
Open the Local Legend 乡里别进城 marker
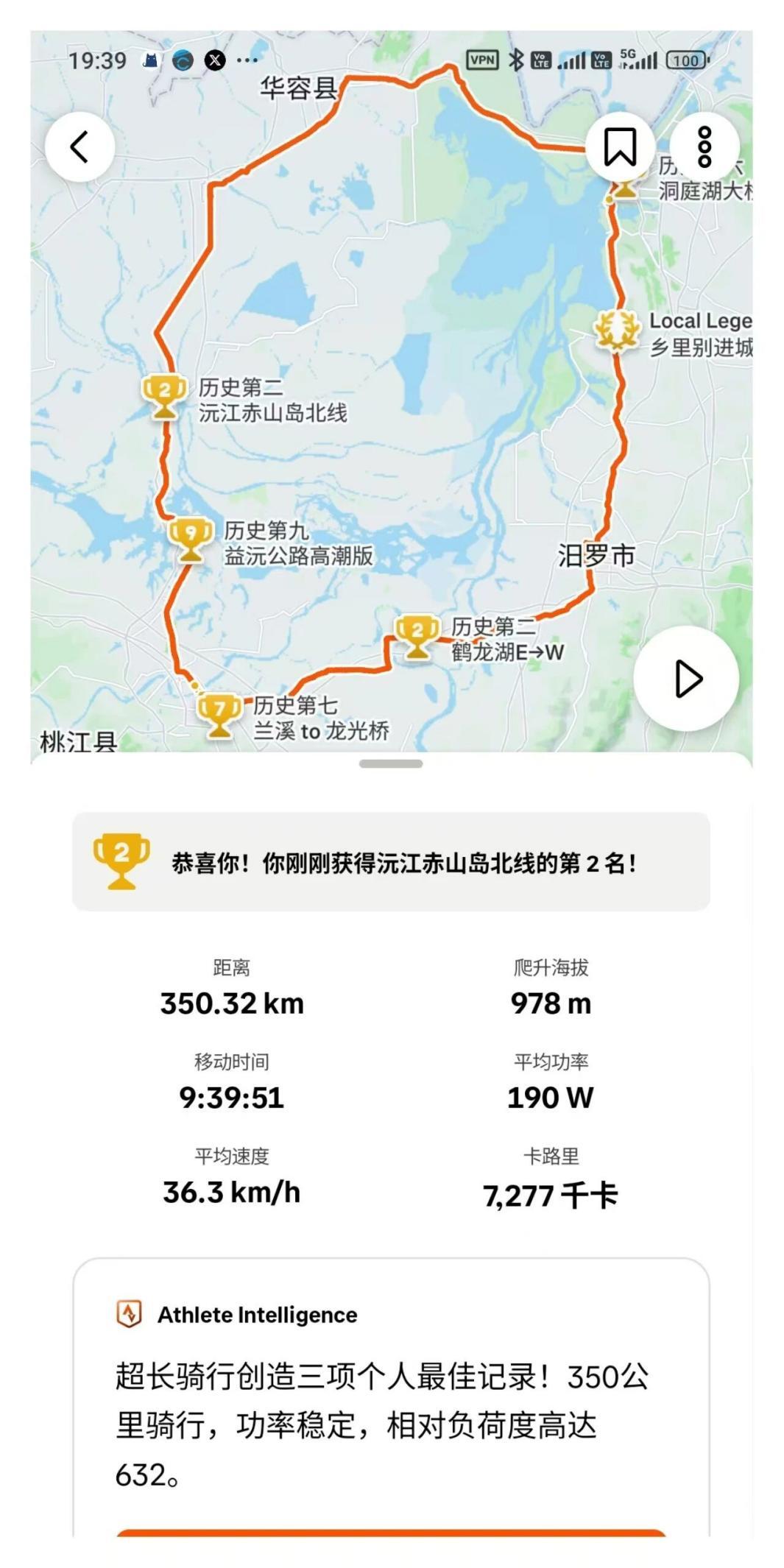coord(617,331)
